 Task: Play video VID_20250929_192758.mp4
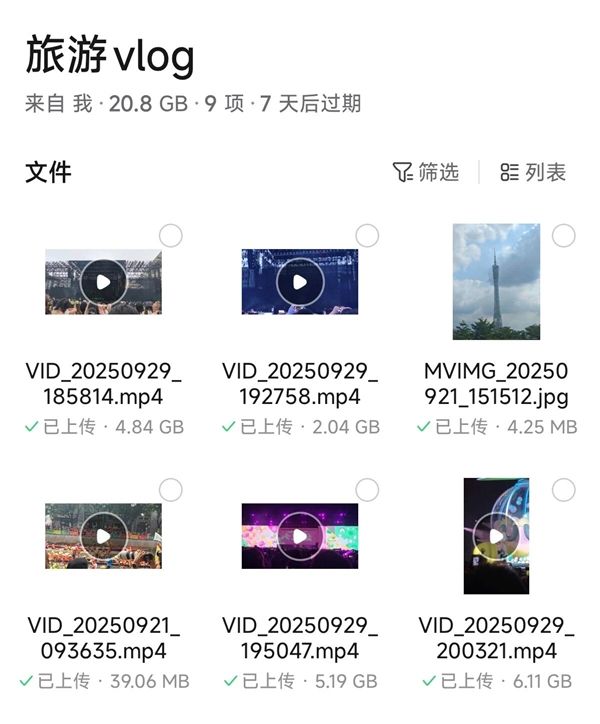[299, 282]
